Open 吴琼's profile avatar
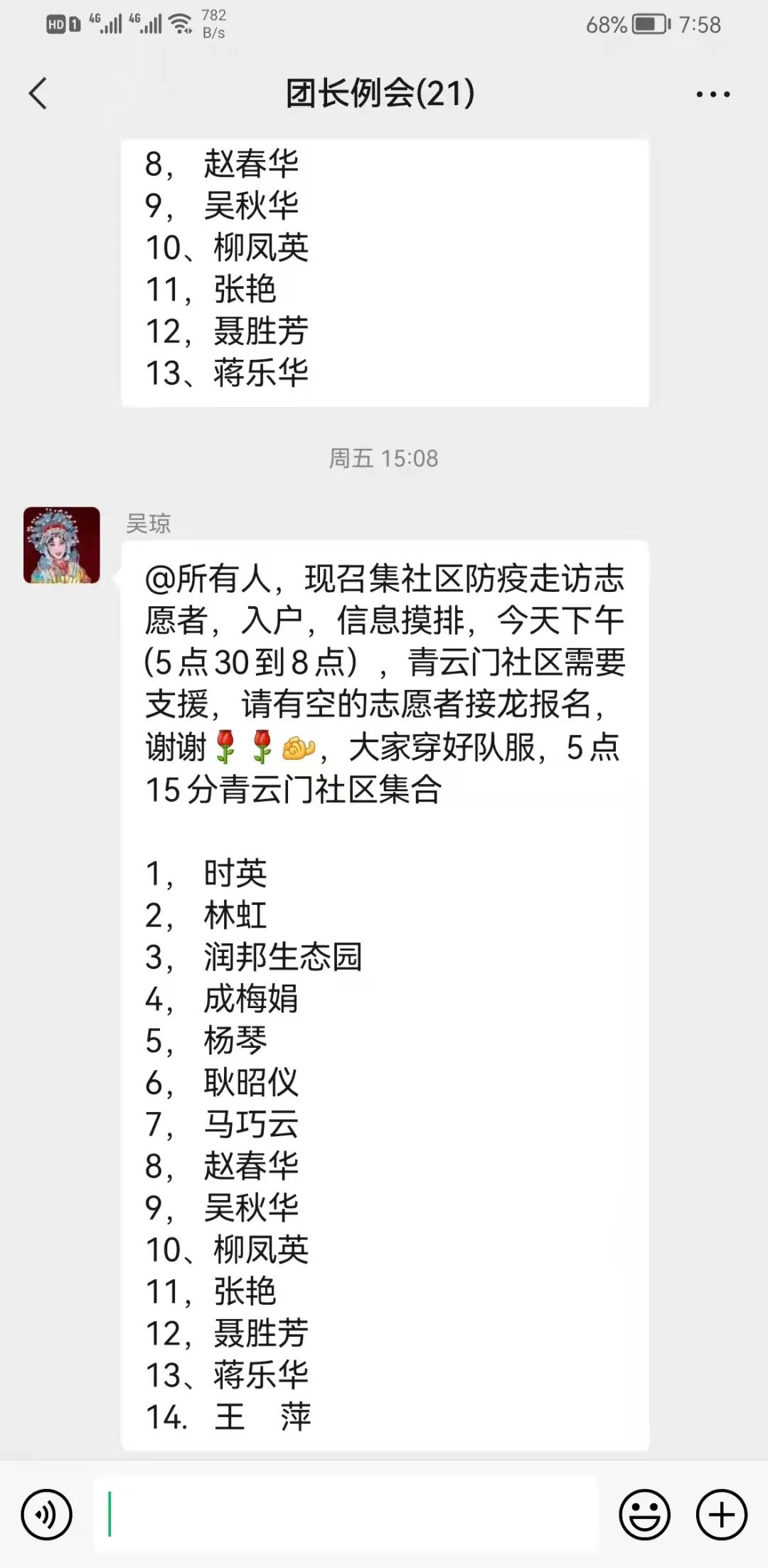Image resolution: width=768 pixels, height=1568 pixels. click(x=62, y=545)
